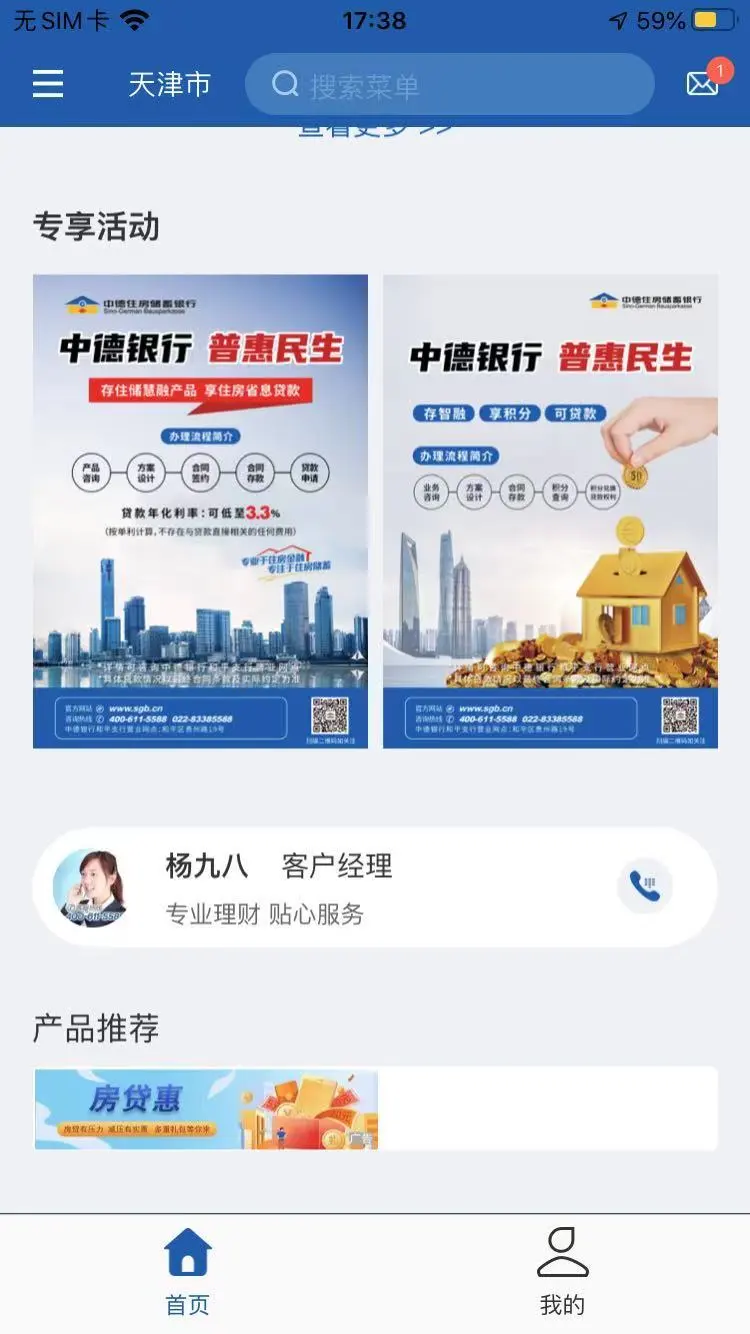The height and width of the screenshot is (1334, 750).
Task: Tap the 专享活动 section heading
Action: 95,227
